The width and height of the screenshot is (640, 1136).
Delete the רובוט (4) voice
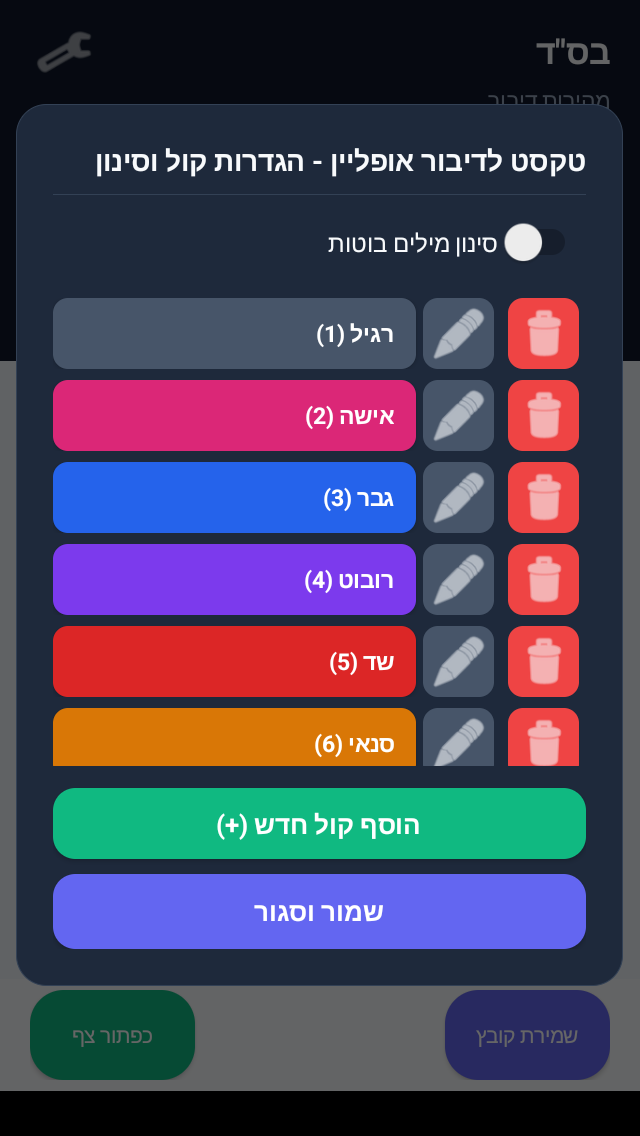click(544, 579)
